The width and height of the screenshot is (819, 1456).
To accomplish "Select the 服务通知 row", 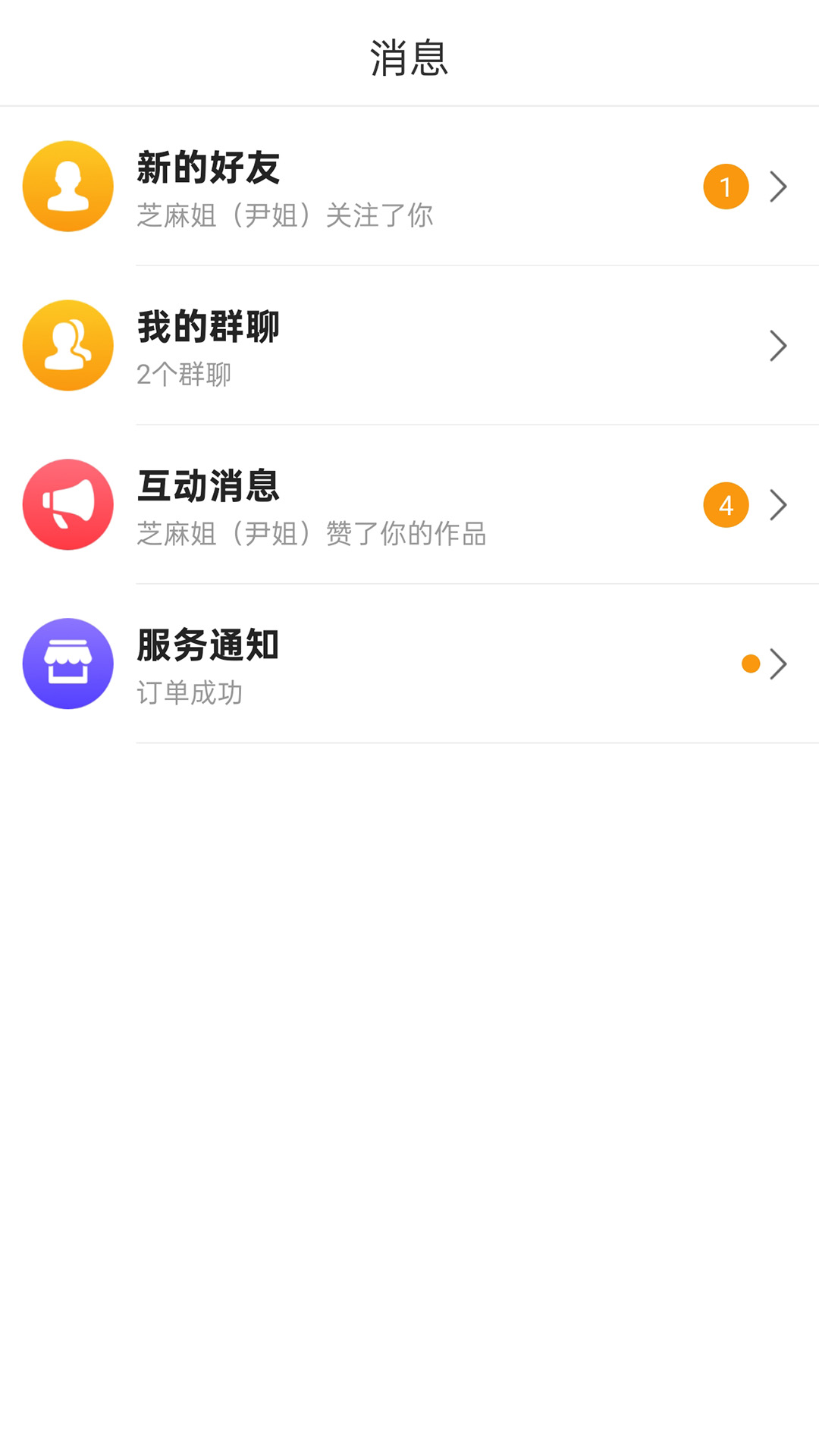I will click(x=409, y=664).
